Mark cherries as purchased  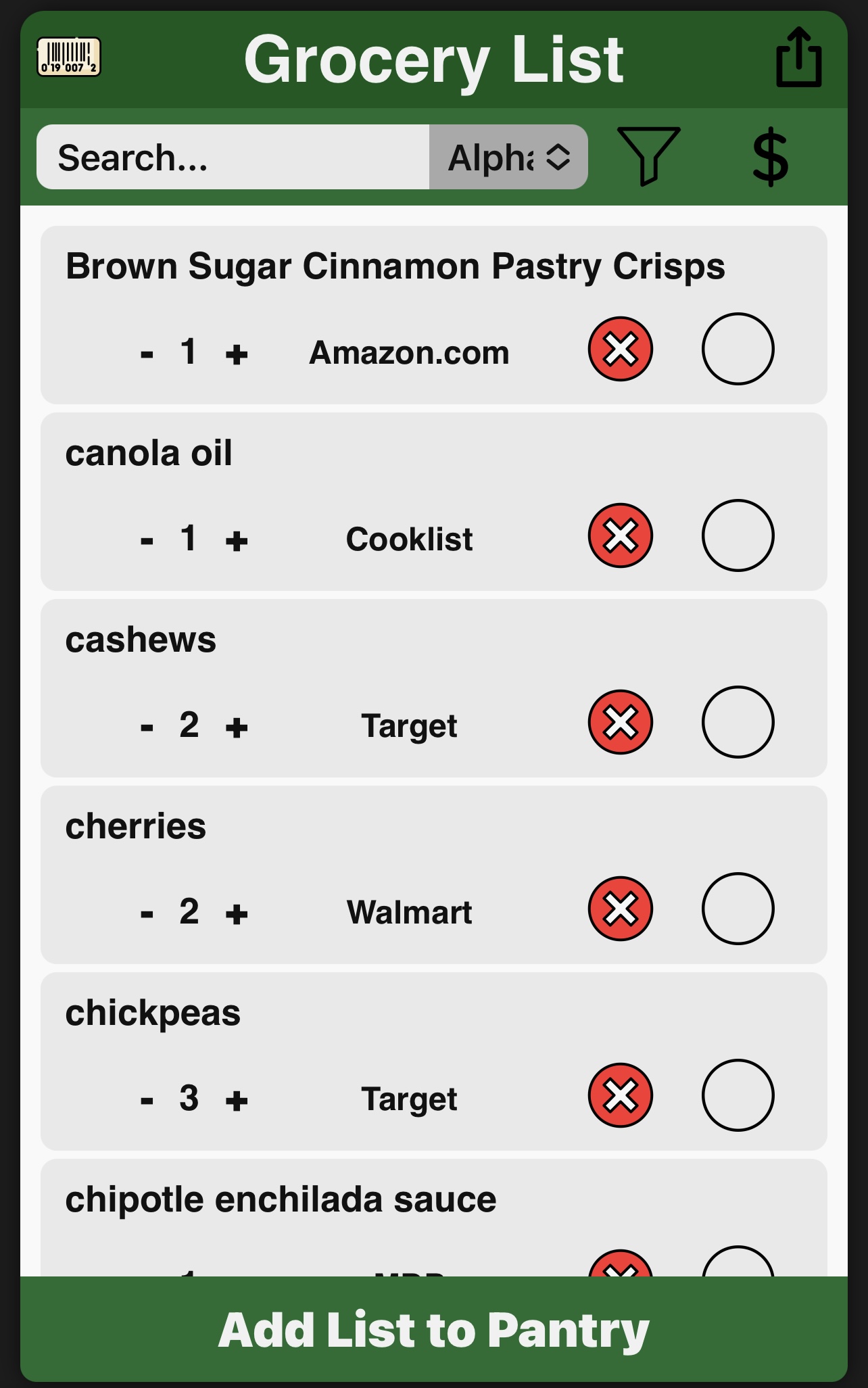click(x=738, y=909)
